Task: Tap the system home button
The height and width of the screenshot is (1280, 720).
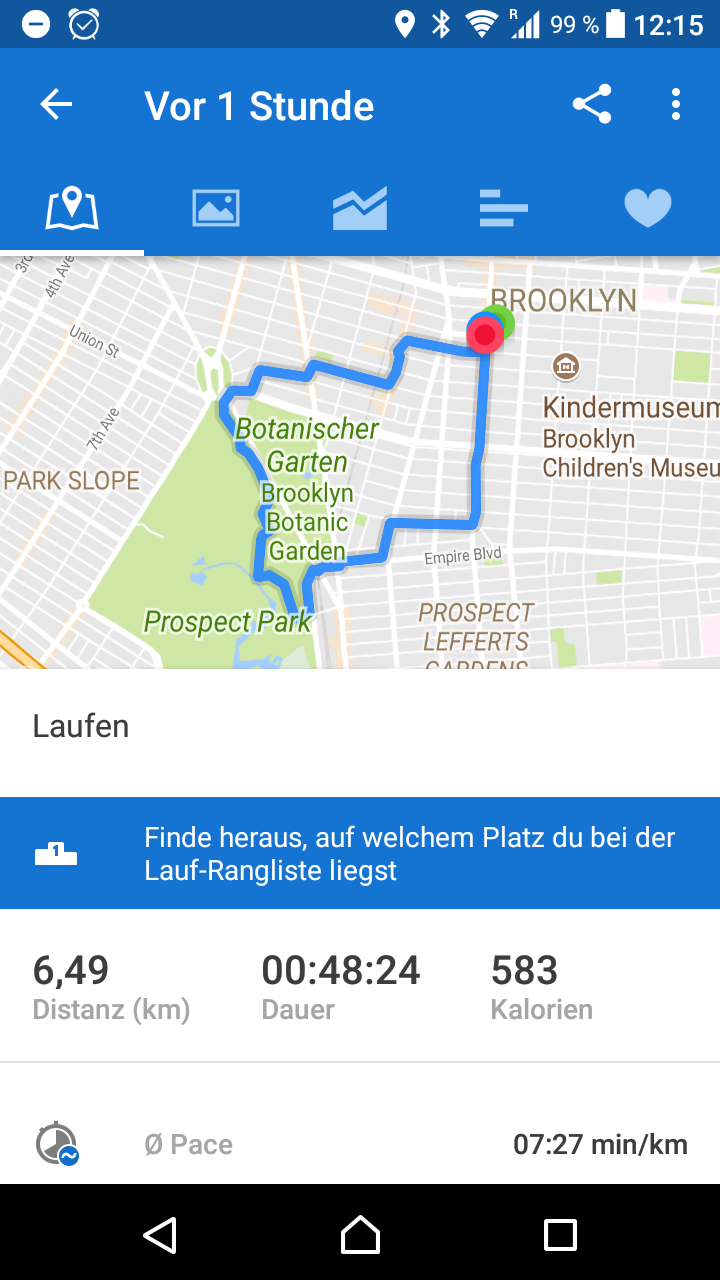Action: [x=360, y=1235]
